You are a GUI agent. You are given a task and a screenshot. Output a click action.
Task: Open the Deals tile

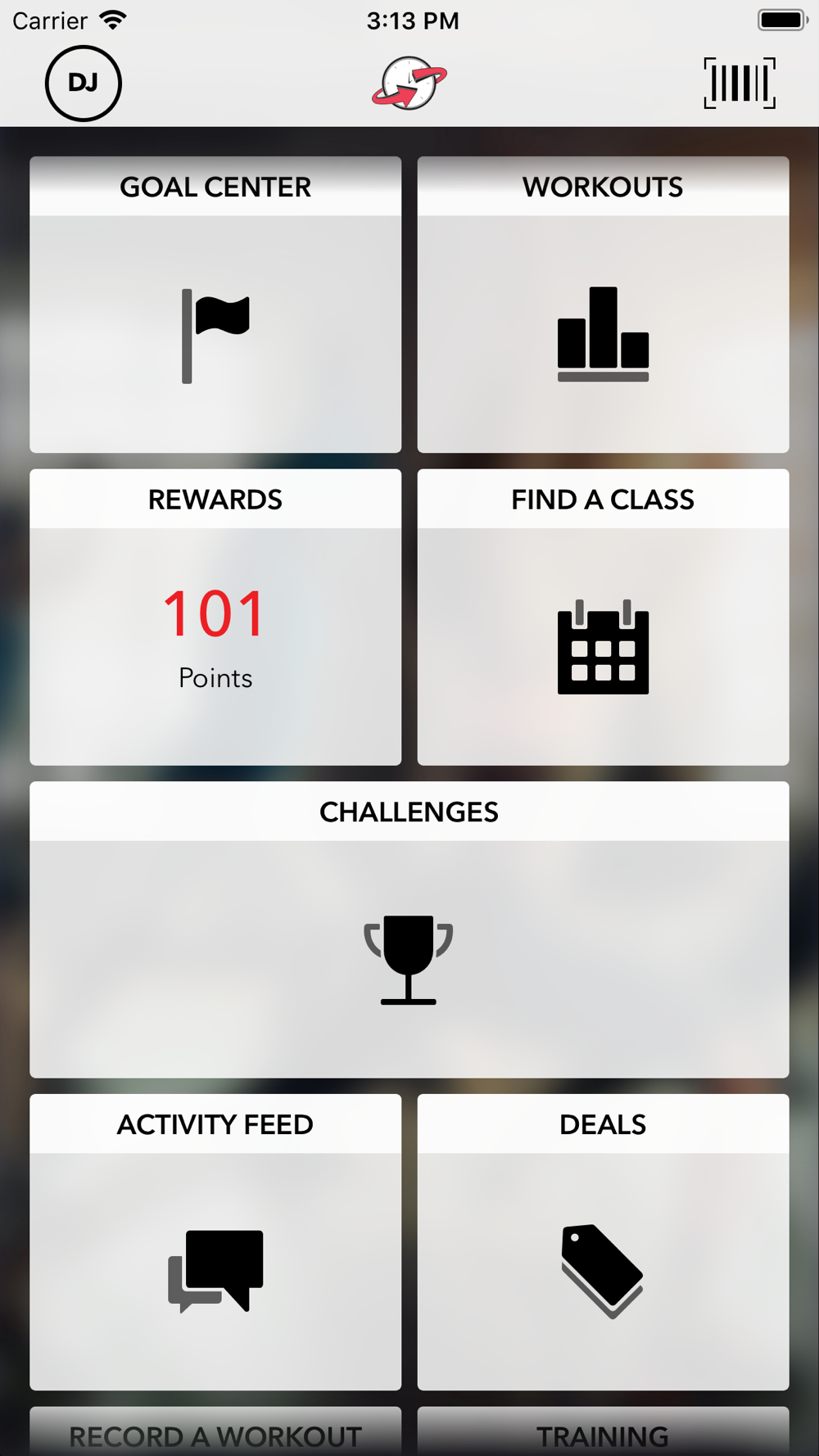[x=603, y=1242]
